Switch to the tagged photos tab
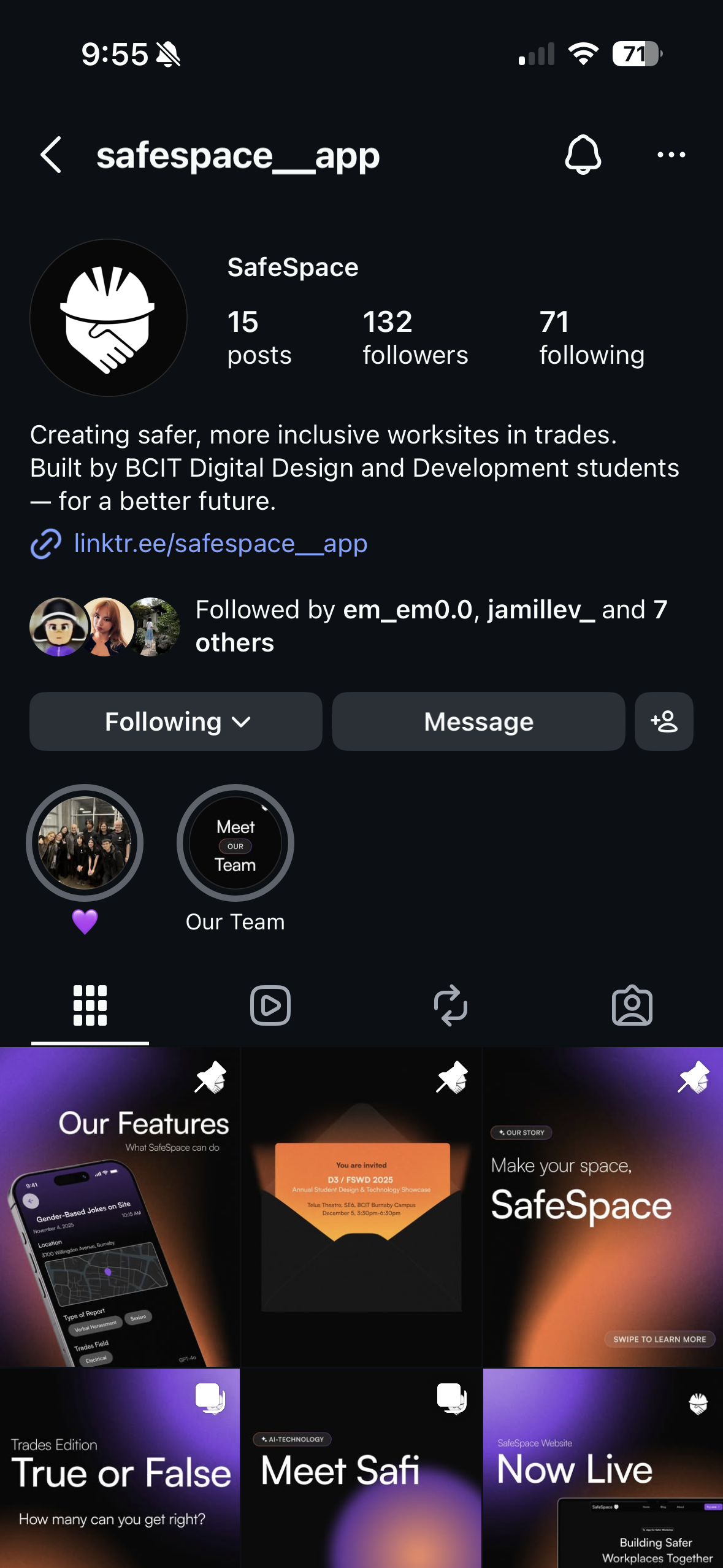This screenshot has width=723, height=1568. (632, 1005)
